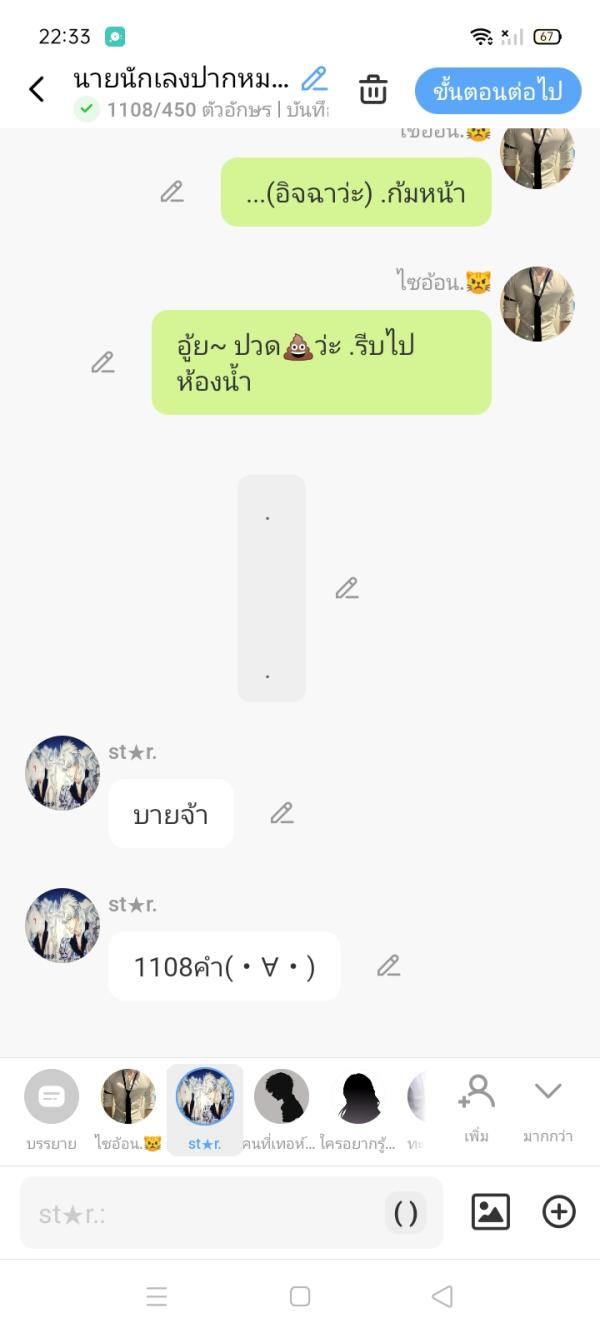
Task: Edit the gray narration block with dots
Action: pyautogui.click(x=346, y=588)
